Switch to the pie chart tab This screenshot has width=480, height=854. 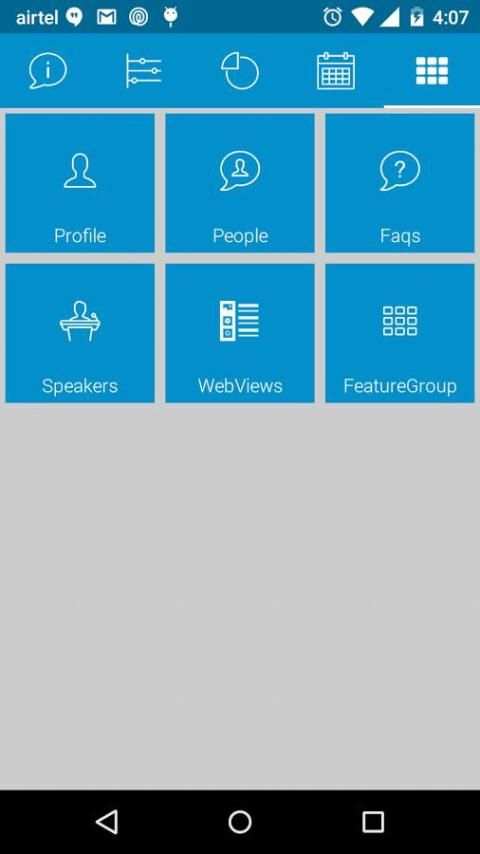click(240, 71)
